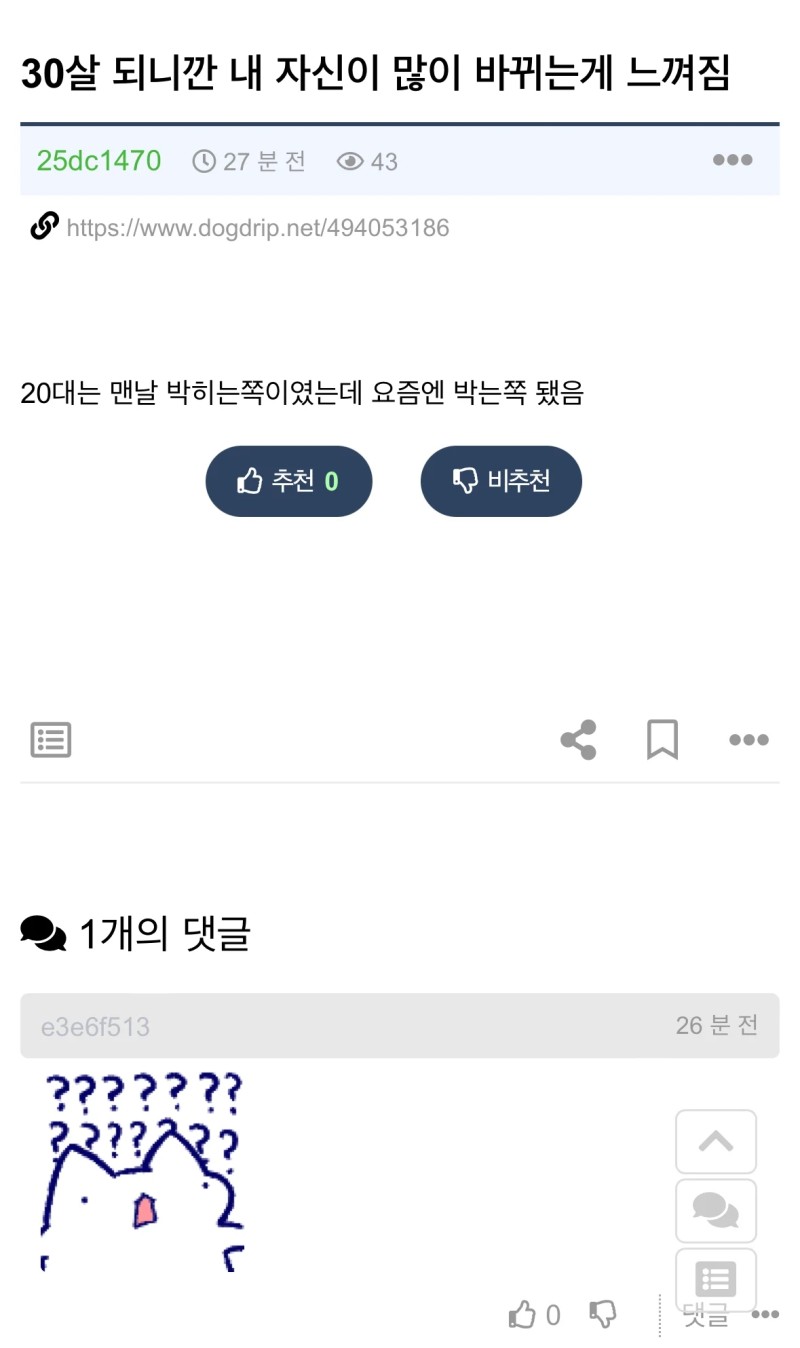Bookmark this post

pyautogui.click(x=662, y=740)
